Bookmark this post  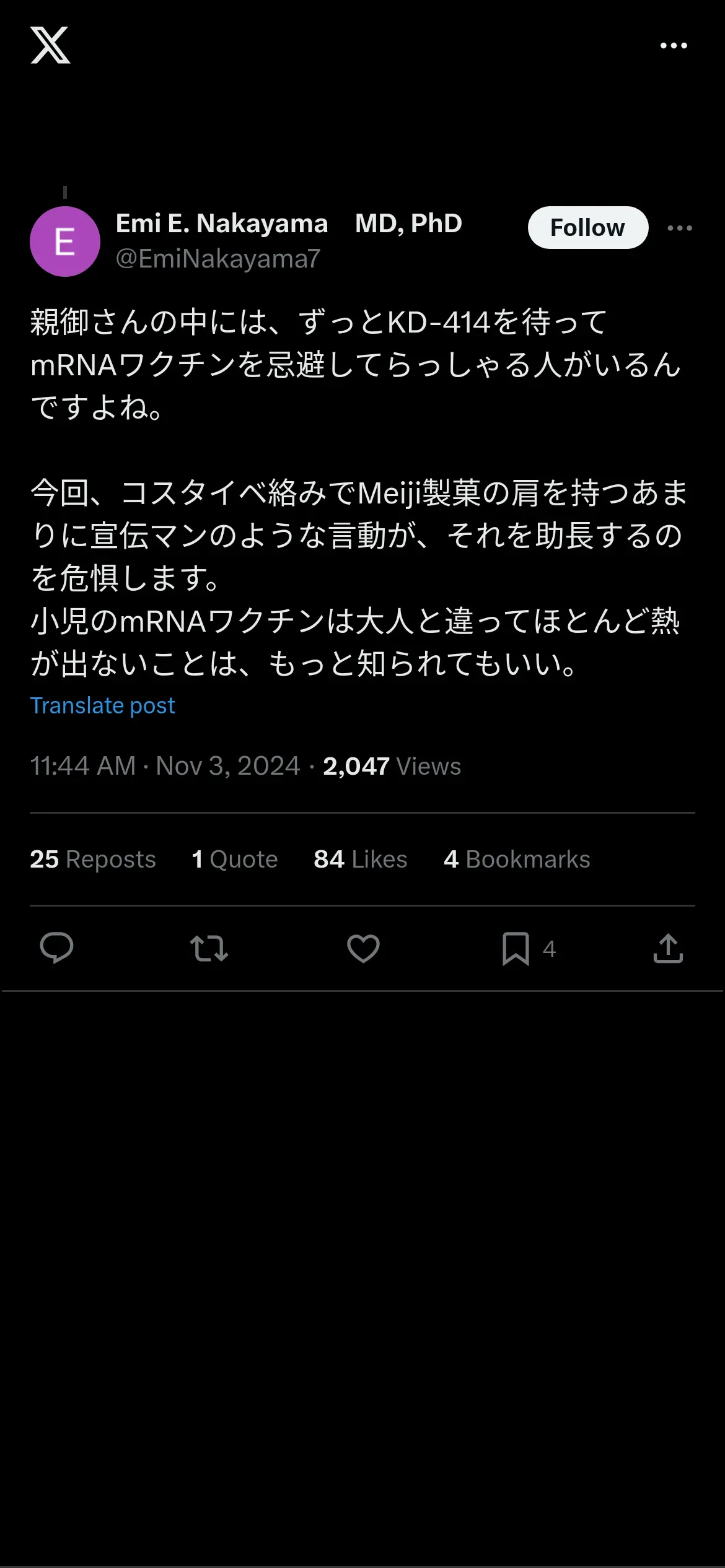(x=516, y=948)
